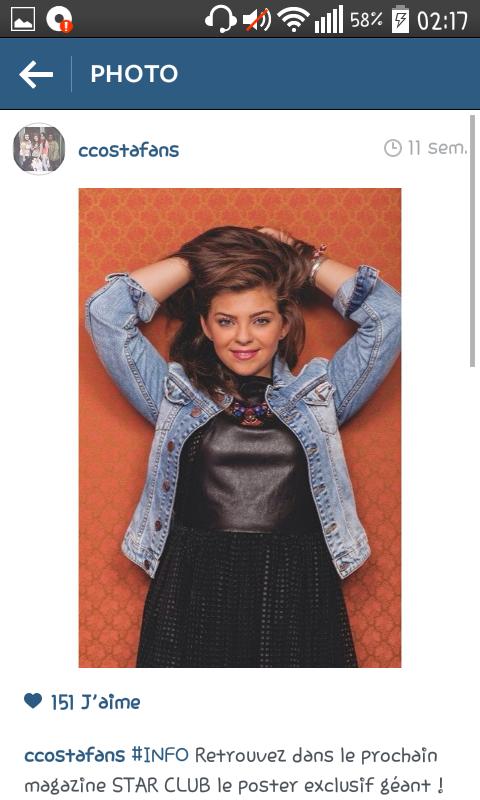
Task: Open the ccostafans username above the photo
Action: pyautogui.click(x=129, y=150)
